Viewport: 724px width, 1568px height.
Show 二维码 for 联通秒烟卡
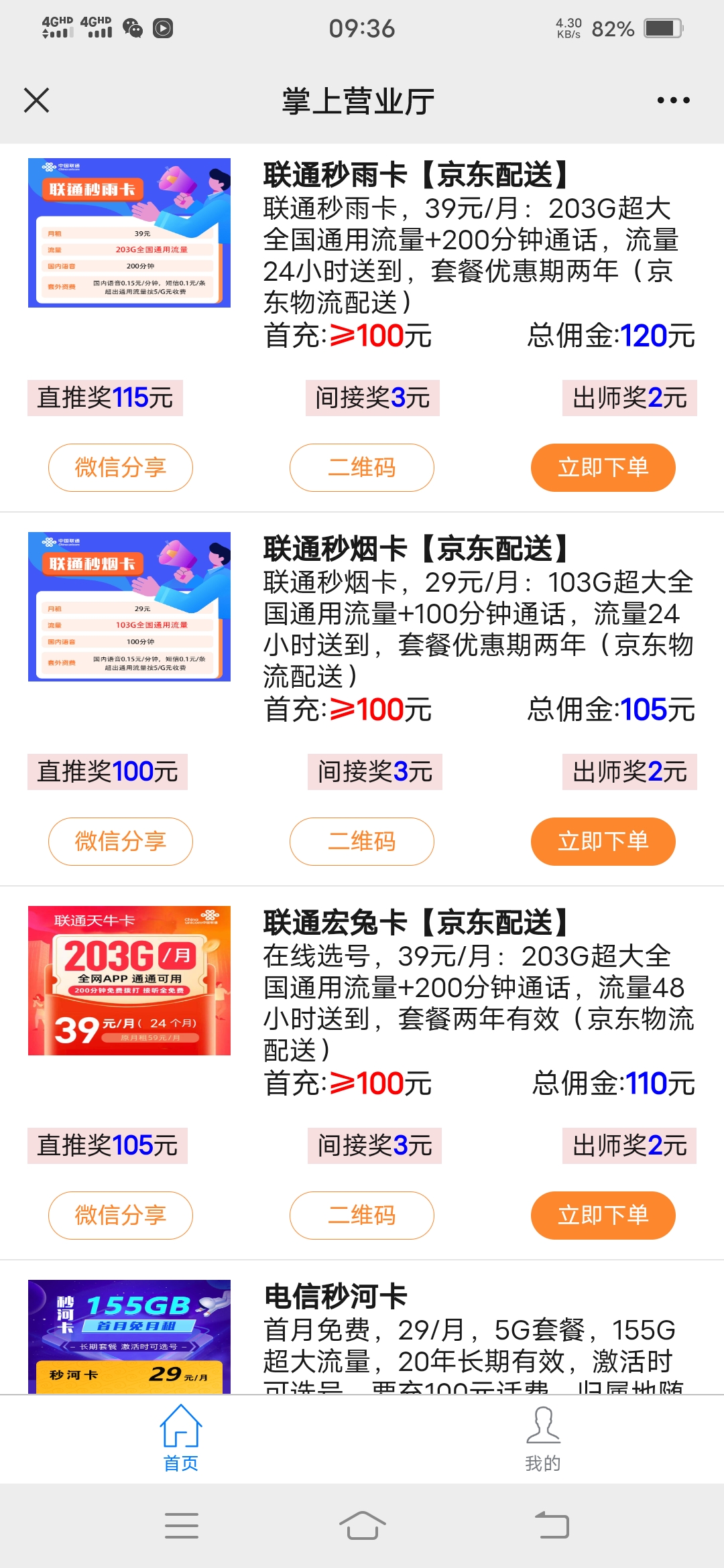click(x=362, y=841)
